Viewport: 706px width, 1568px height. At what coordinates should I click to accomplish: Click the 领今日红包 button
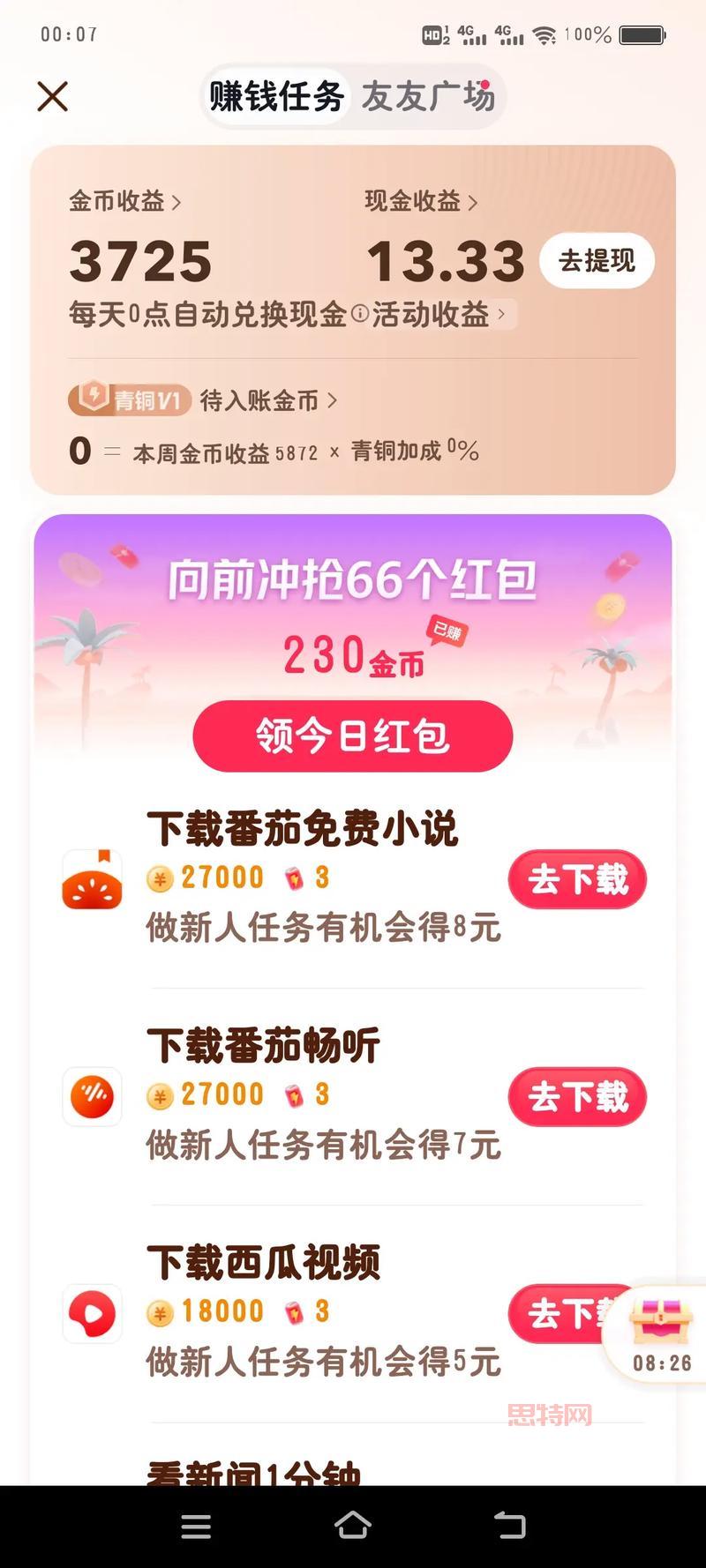[352, 735]
